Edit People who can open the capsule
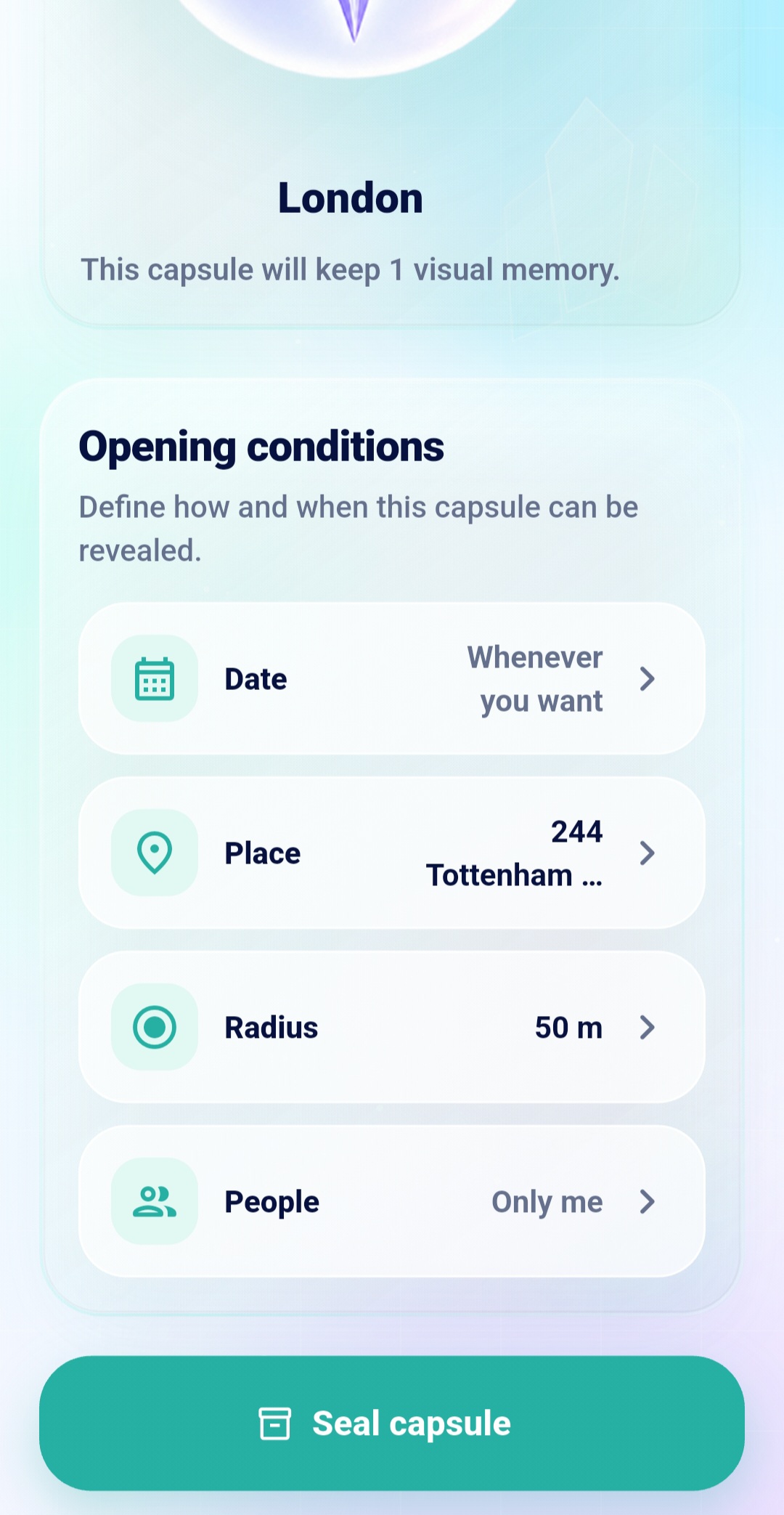Viewport: 784px width, 1515px height. tap(392, 1201)
